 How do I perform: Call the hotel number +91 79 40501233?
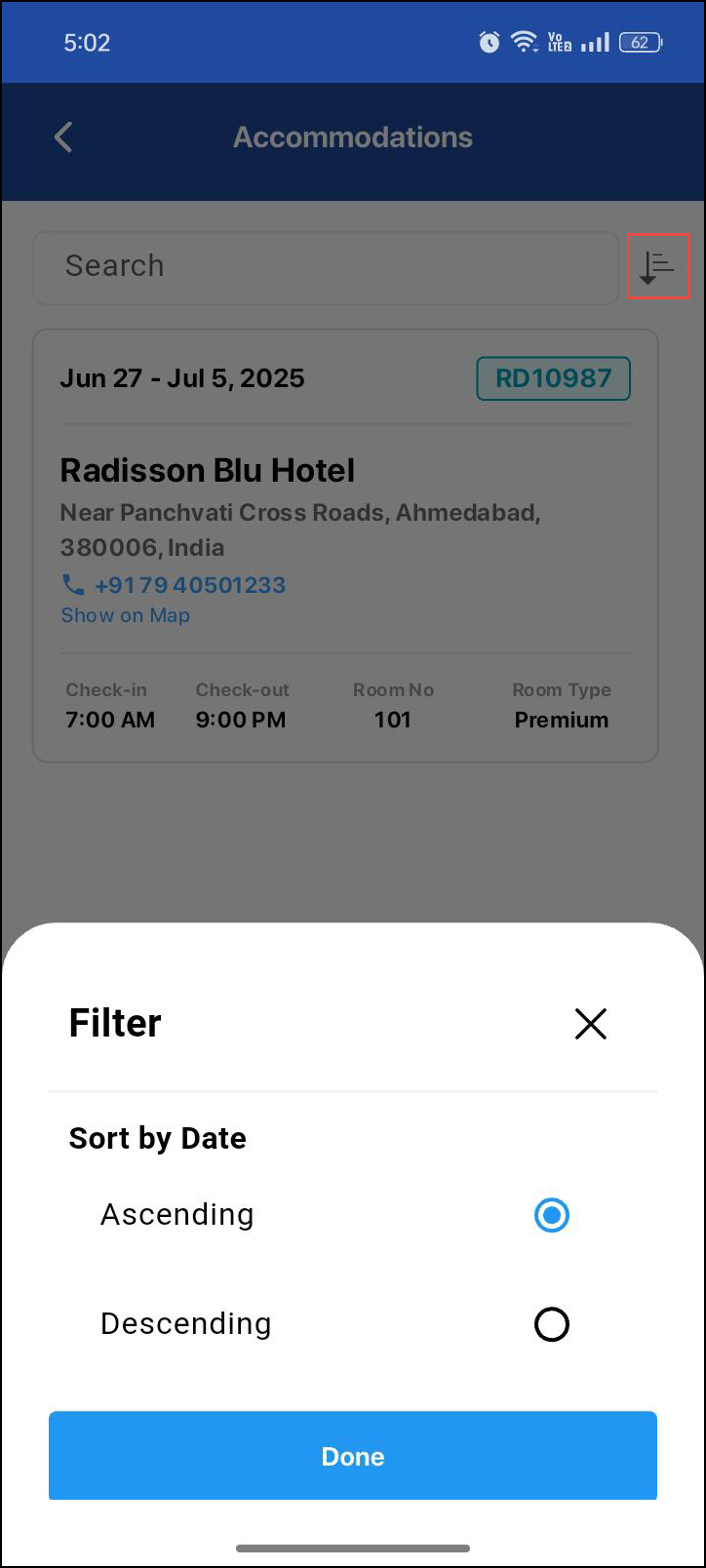click(x=189, y=585)
